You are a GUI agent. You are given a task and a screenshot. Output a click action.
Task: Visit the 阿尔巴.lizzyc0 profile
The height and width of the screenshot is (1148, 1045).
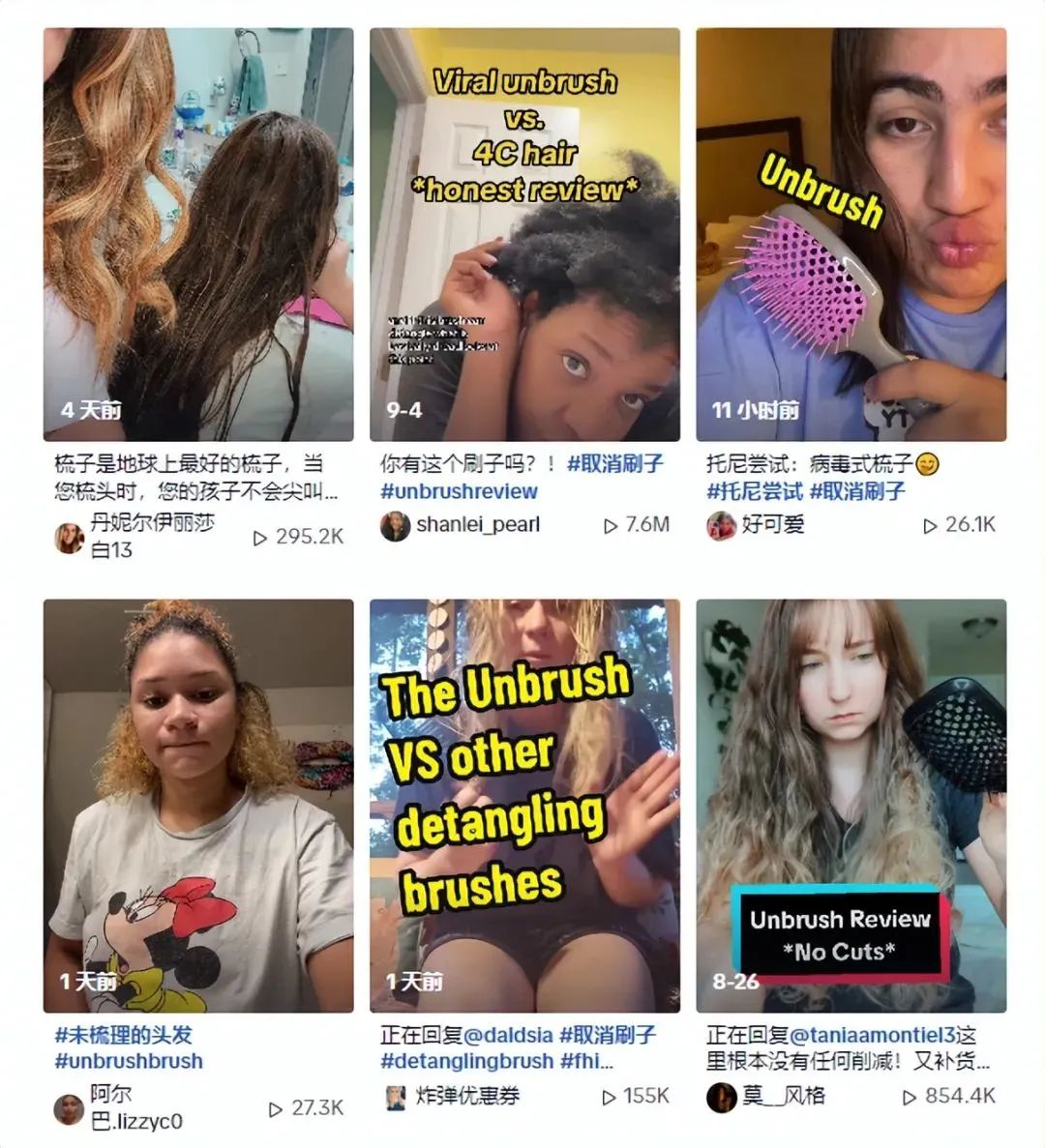tap(134, 1108)
